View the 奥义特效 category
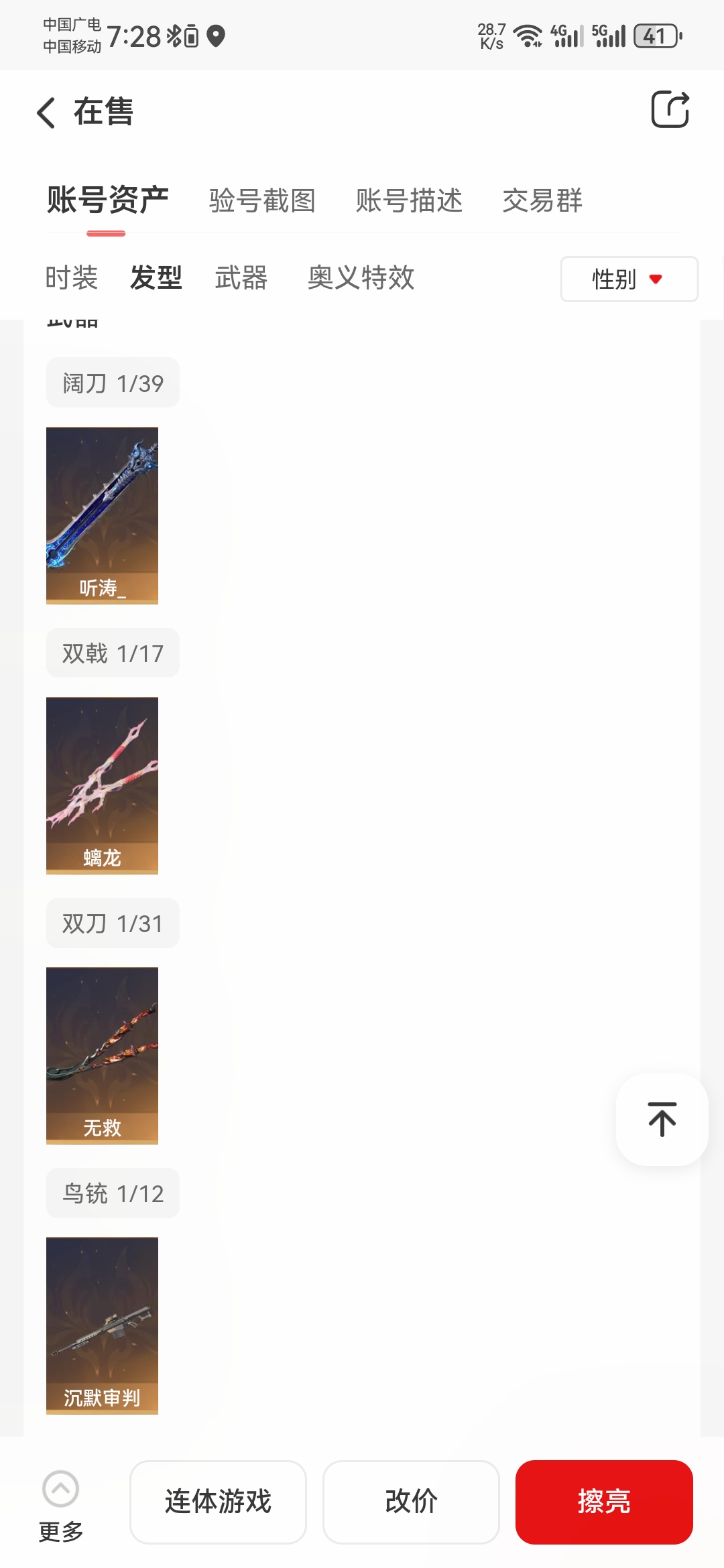Image resolution: width=724 pixels, height=1568 pixels. point(361,277)
